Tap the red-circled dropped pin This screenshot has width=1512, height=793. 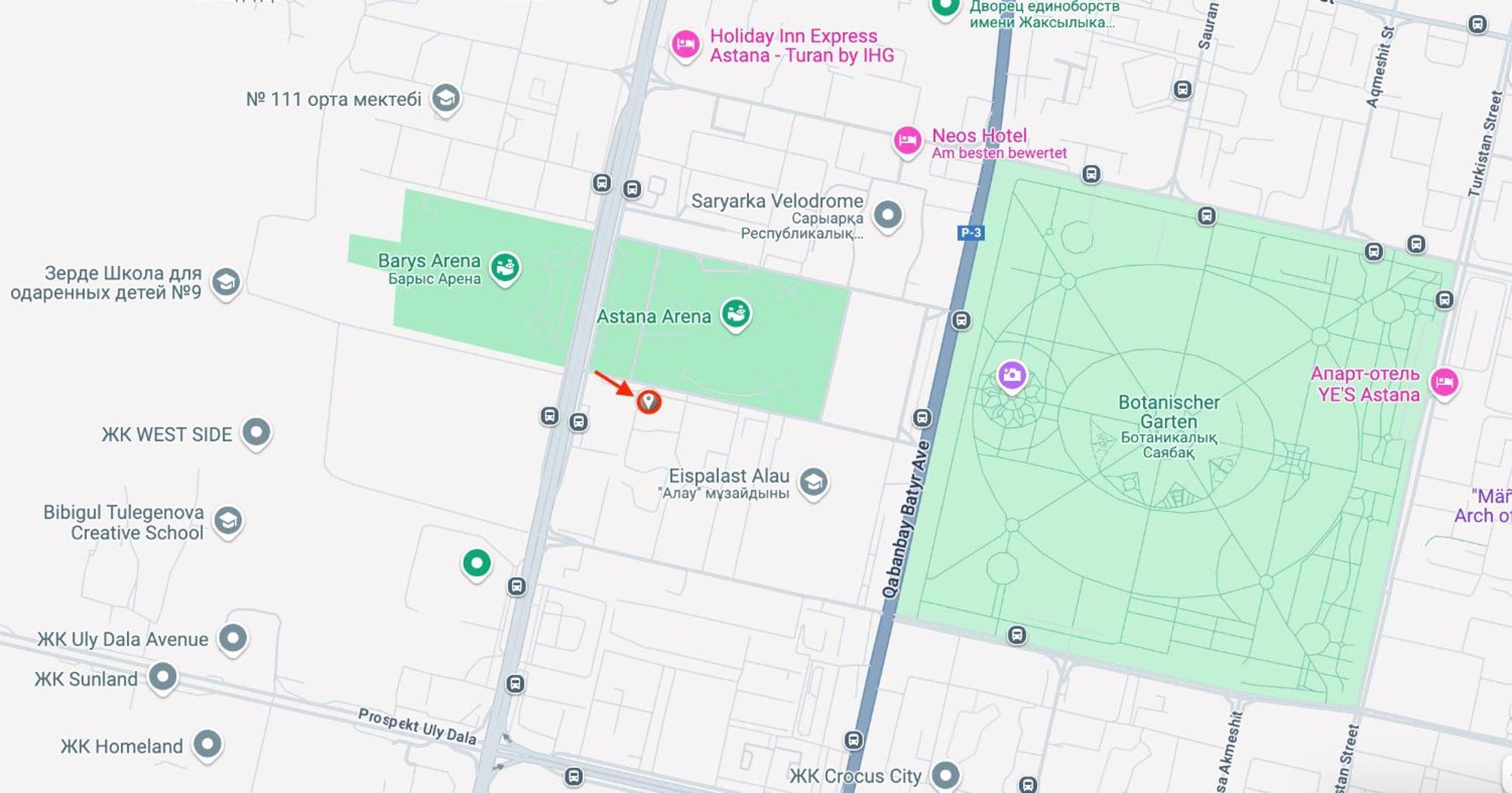coord(649,401)
